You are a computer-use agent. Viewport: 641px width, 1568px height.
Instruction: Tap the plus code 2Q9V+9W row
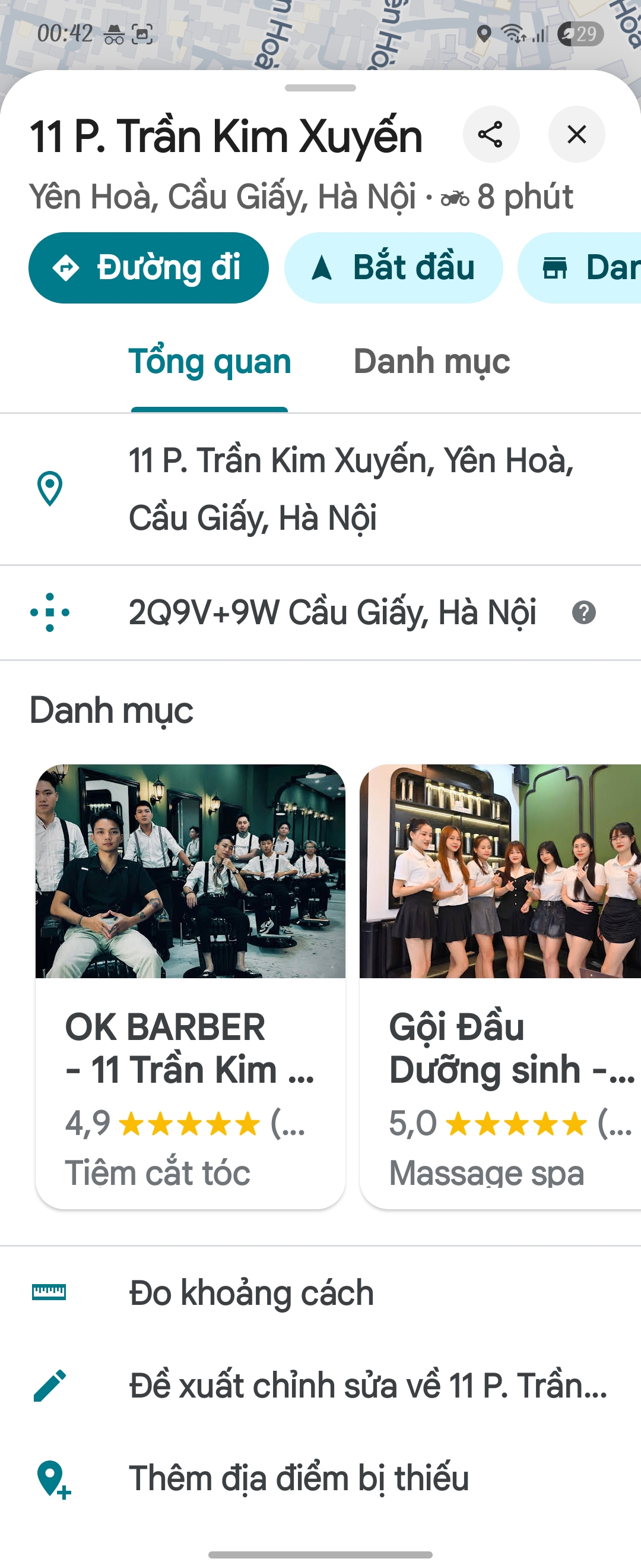[332, 612]
